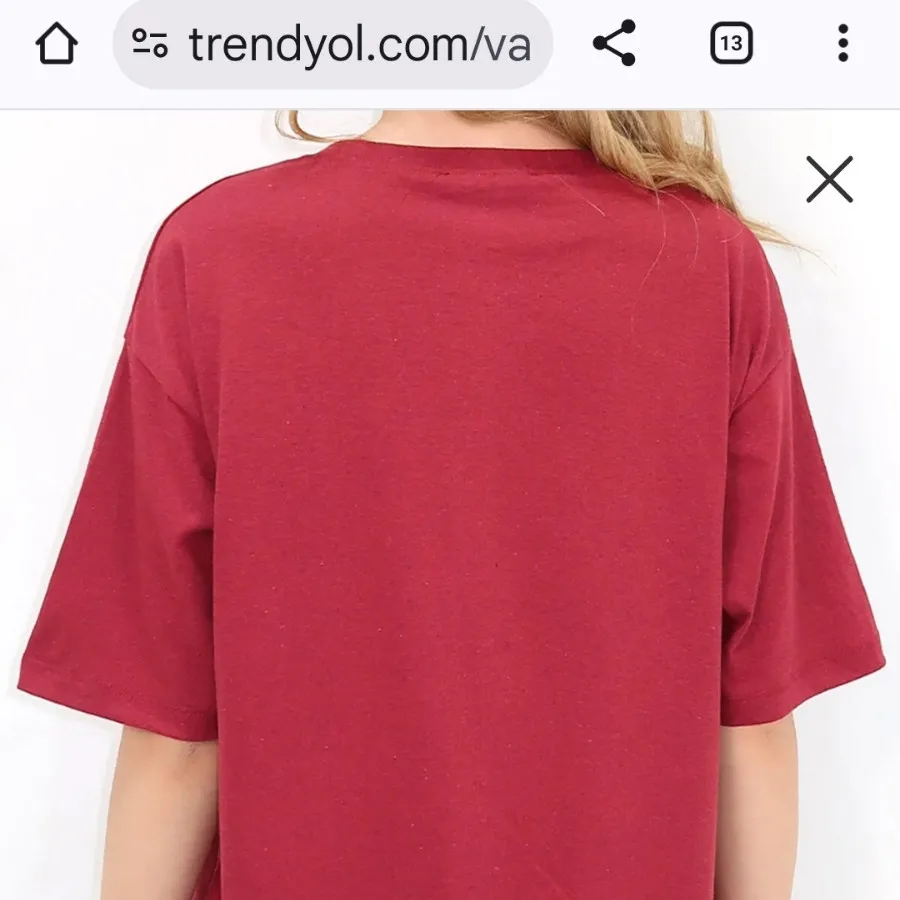Open the browser overflow menu
900x900 pixels.
tap(843, 44)
